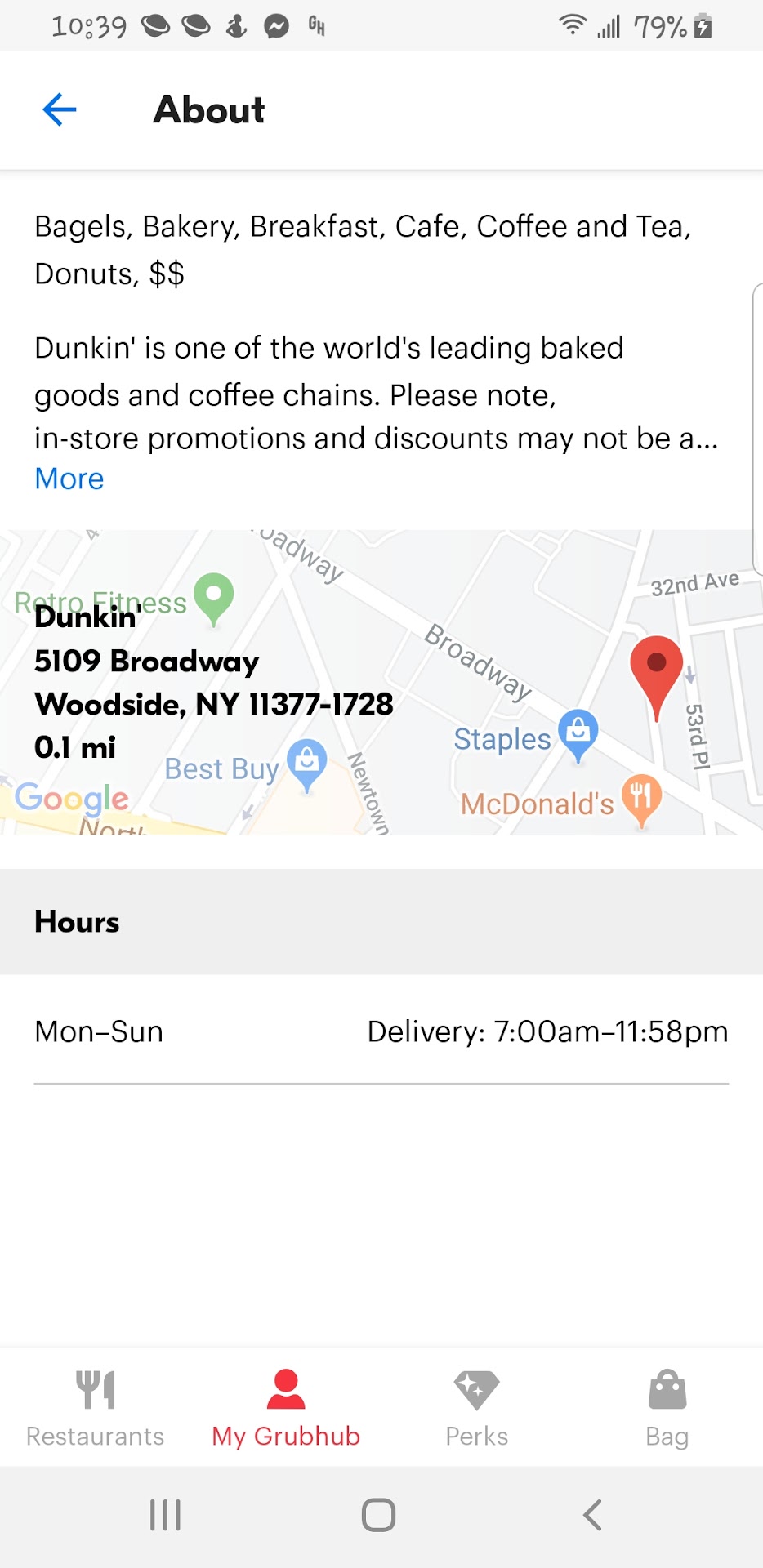Viewport: 763px width, 1568px height.
Task: Go back from the About page
Action: 60,109
